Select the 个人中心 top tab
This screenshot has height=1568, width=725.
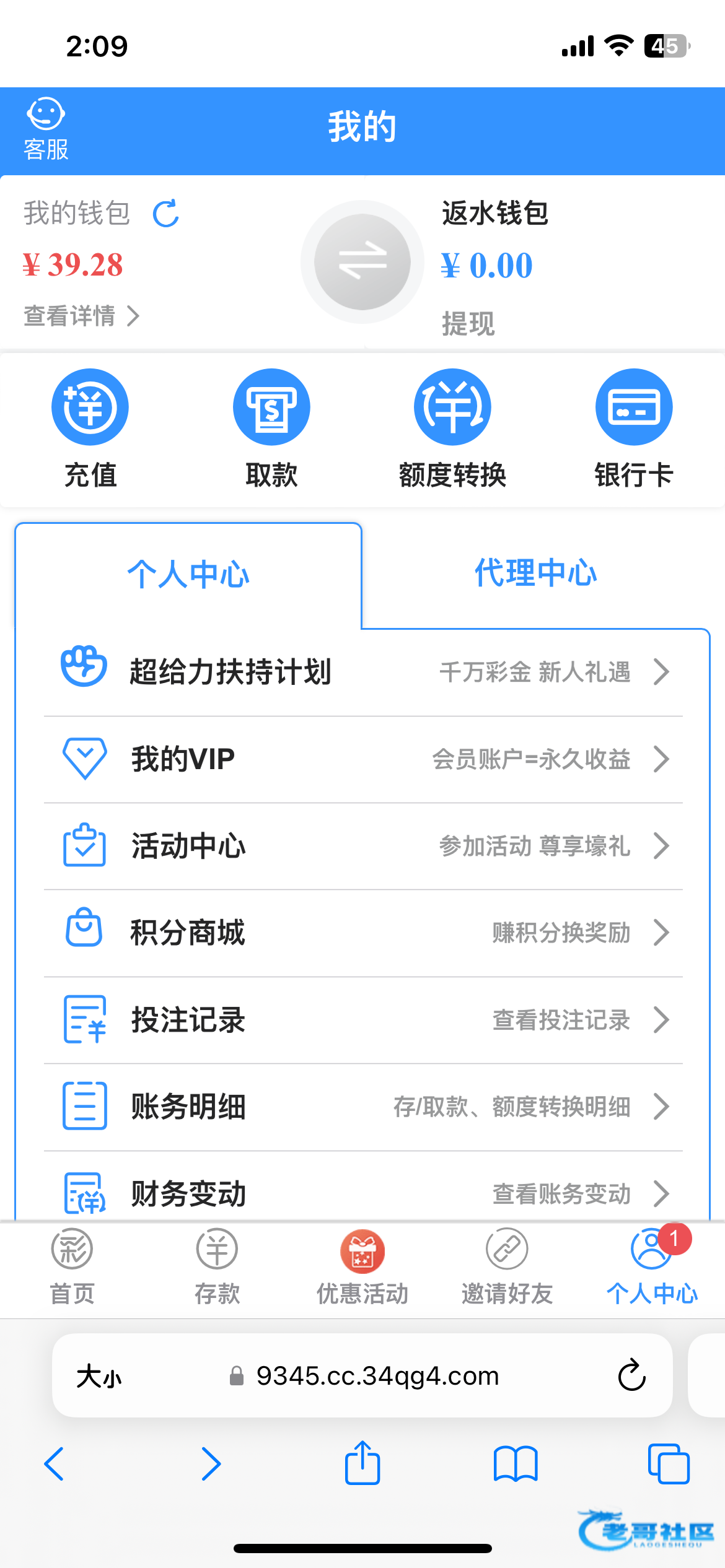point(188,575)
